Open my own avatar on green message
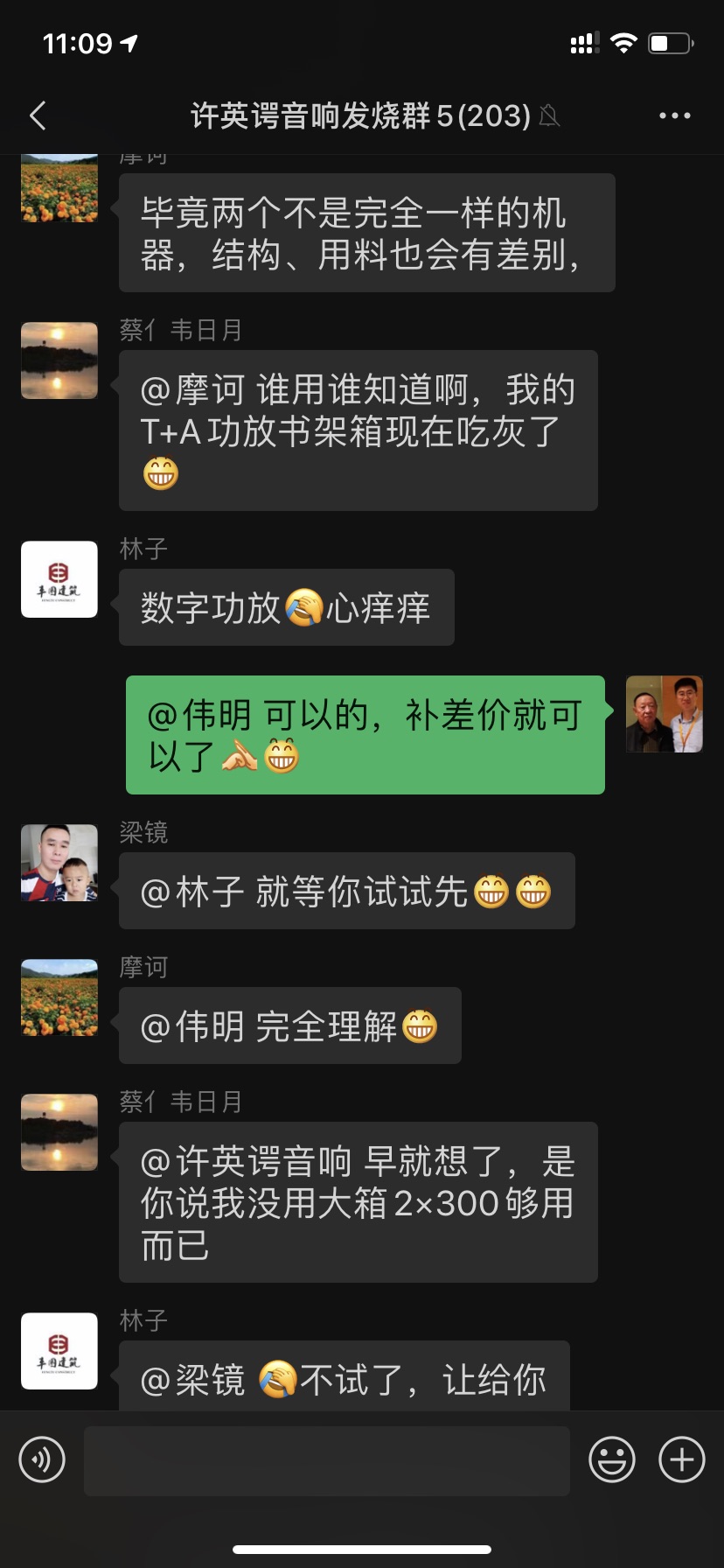This screenshot has width=724, height=1568. (x=664, y=714)
